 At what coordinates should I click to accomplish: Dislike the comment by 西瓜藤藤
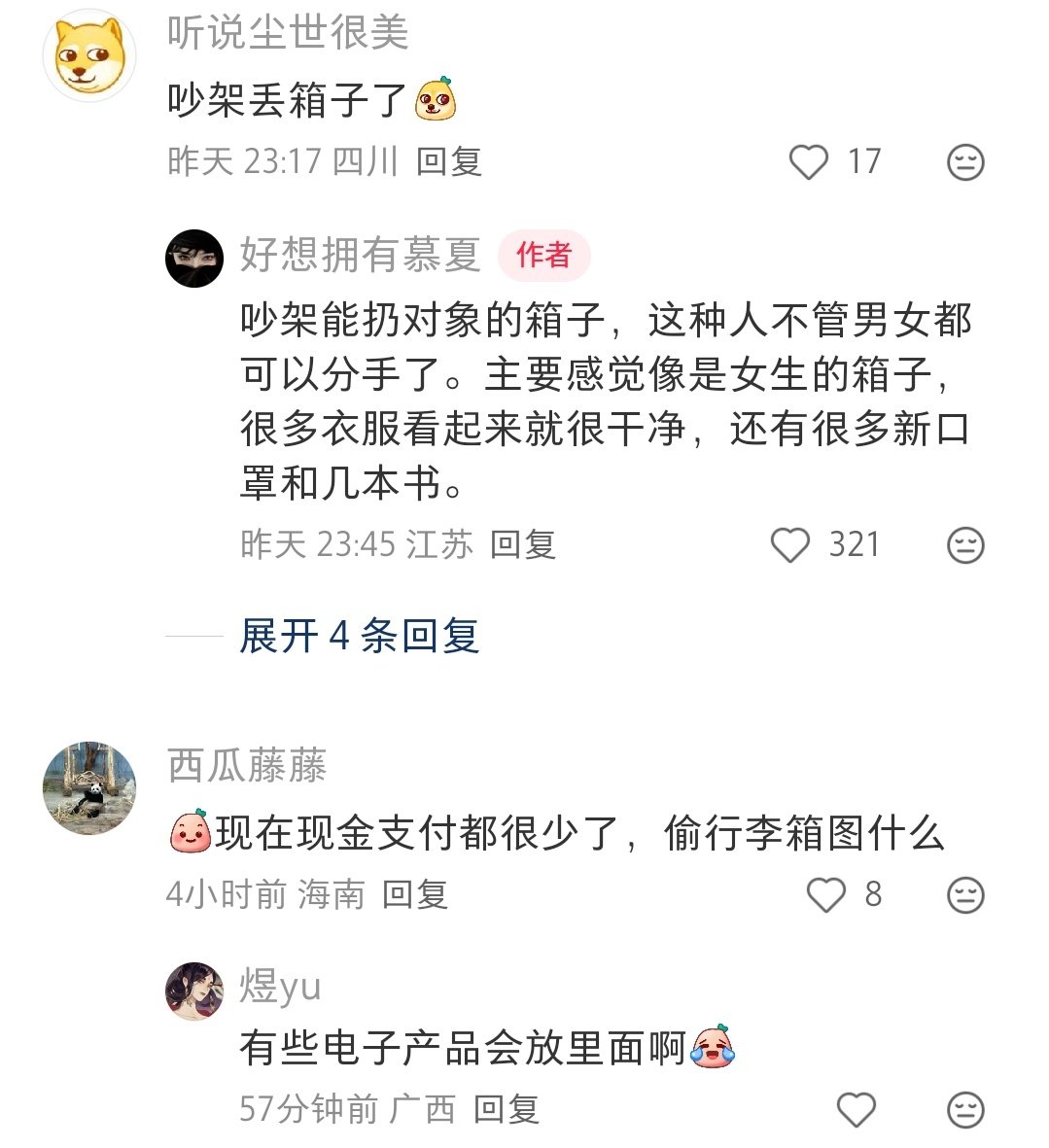click(x=965, y=894)
